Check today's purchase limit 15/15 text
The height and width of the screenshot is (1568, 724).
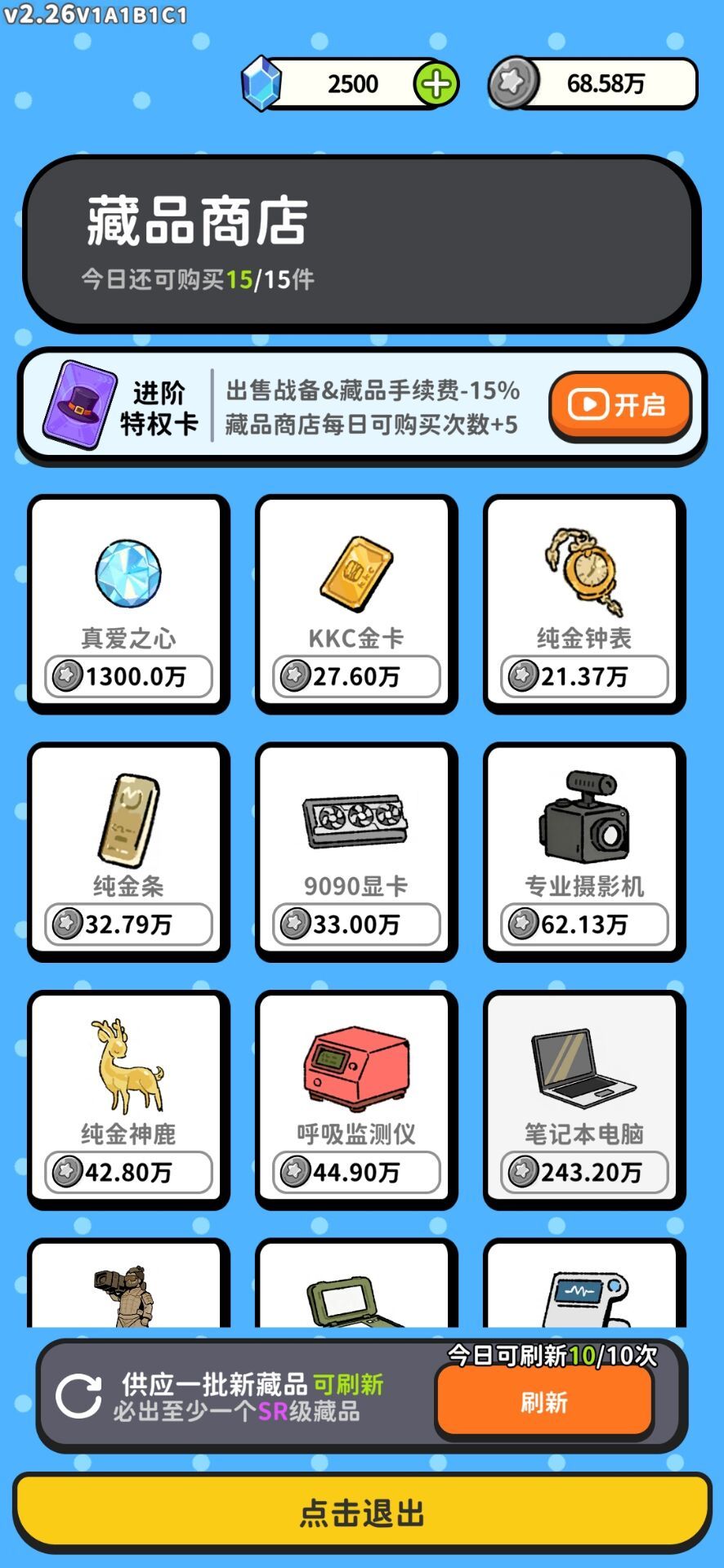click(x=196, y=279)
